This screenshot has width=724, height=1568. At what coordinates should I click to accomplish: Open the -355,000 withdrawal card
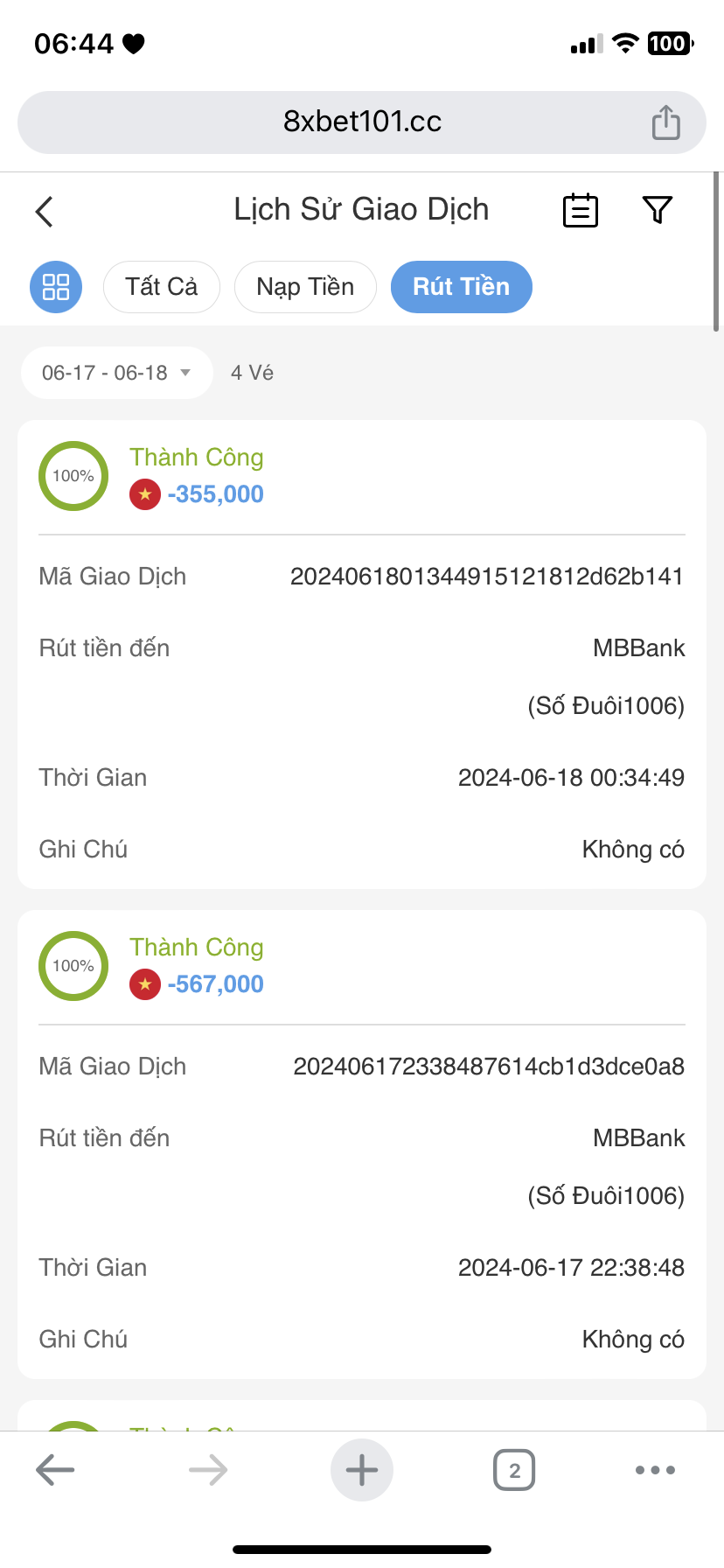(x=362, y=654)
